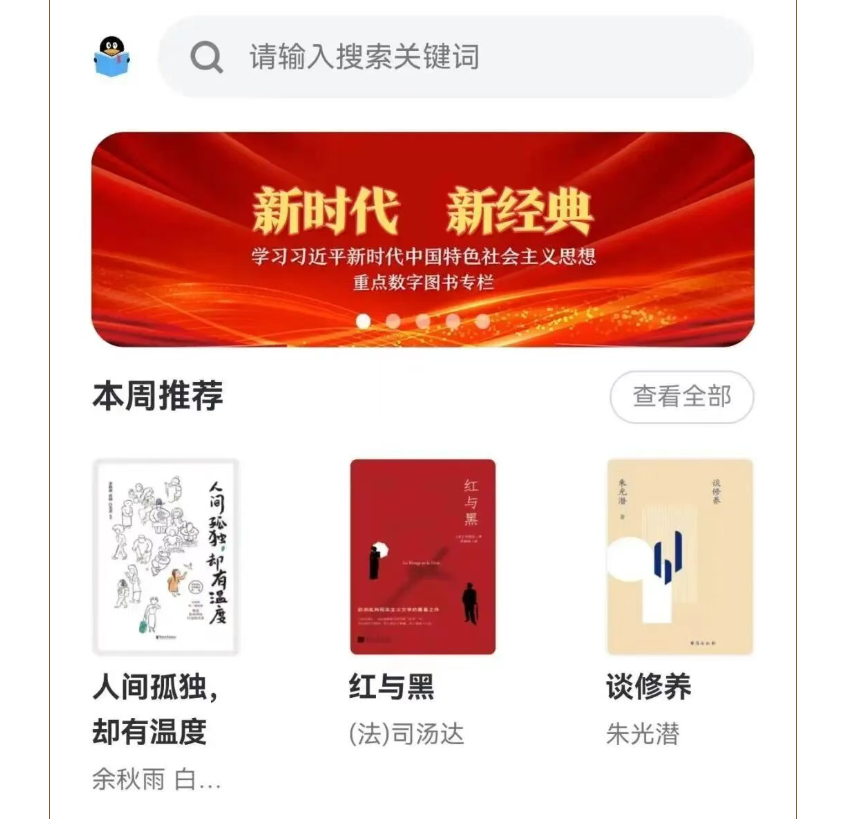
Task: Tap 查看全部 to view all recommendations
Action: pos(681,397)
